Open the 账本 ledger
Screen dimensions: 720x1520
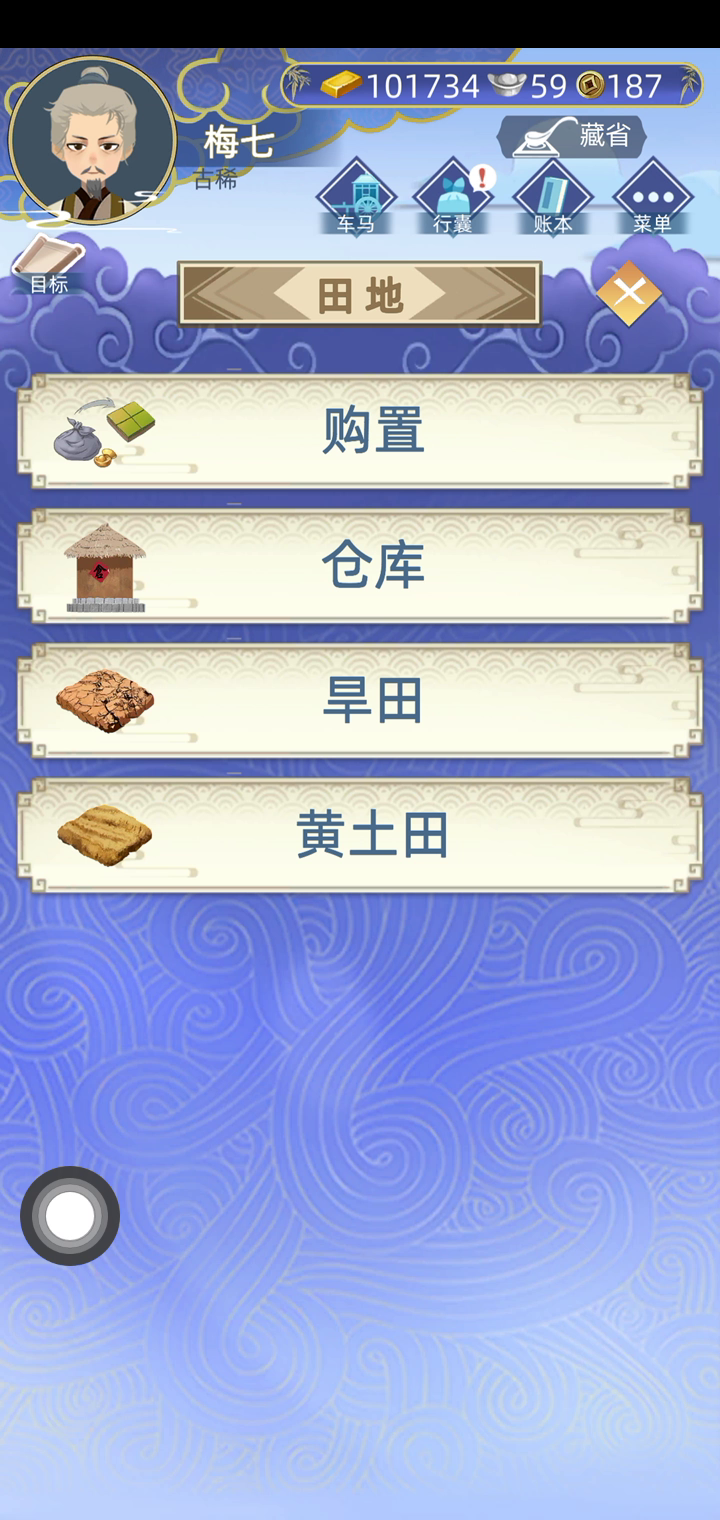[553, 196]
